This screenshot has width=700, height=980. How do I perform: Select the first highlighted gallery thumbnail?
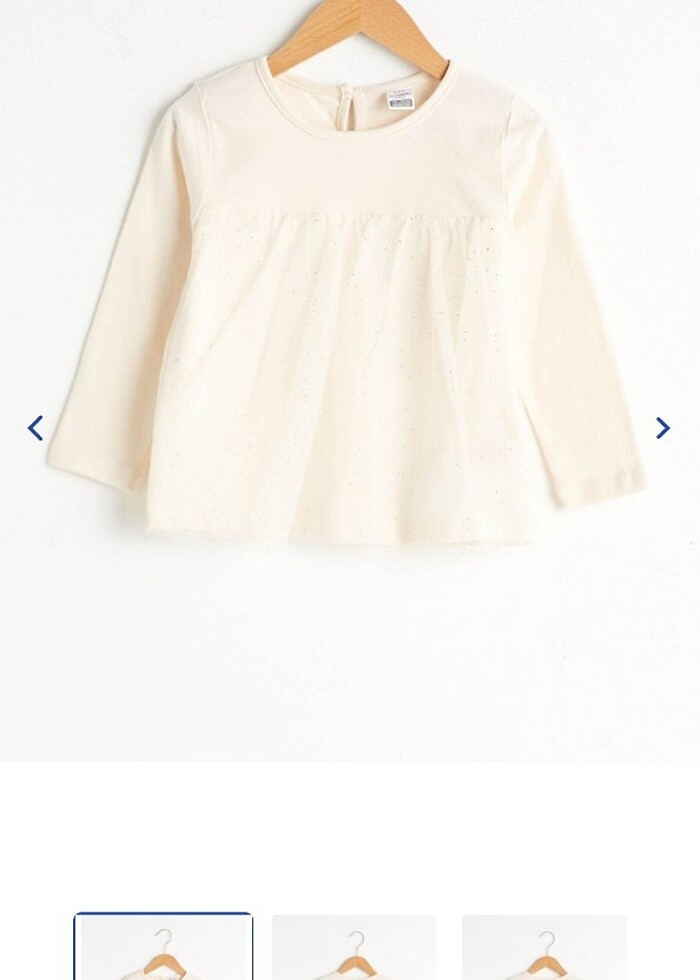[x=163, y=948]
